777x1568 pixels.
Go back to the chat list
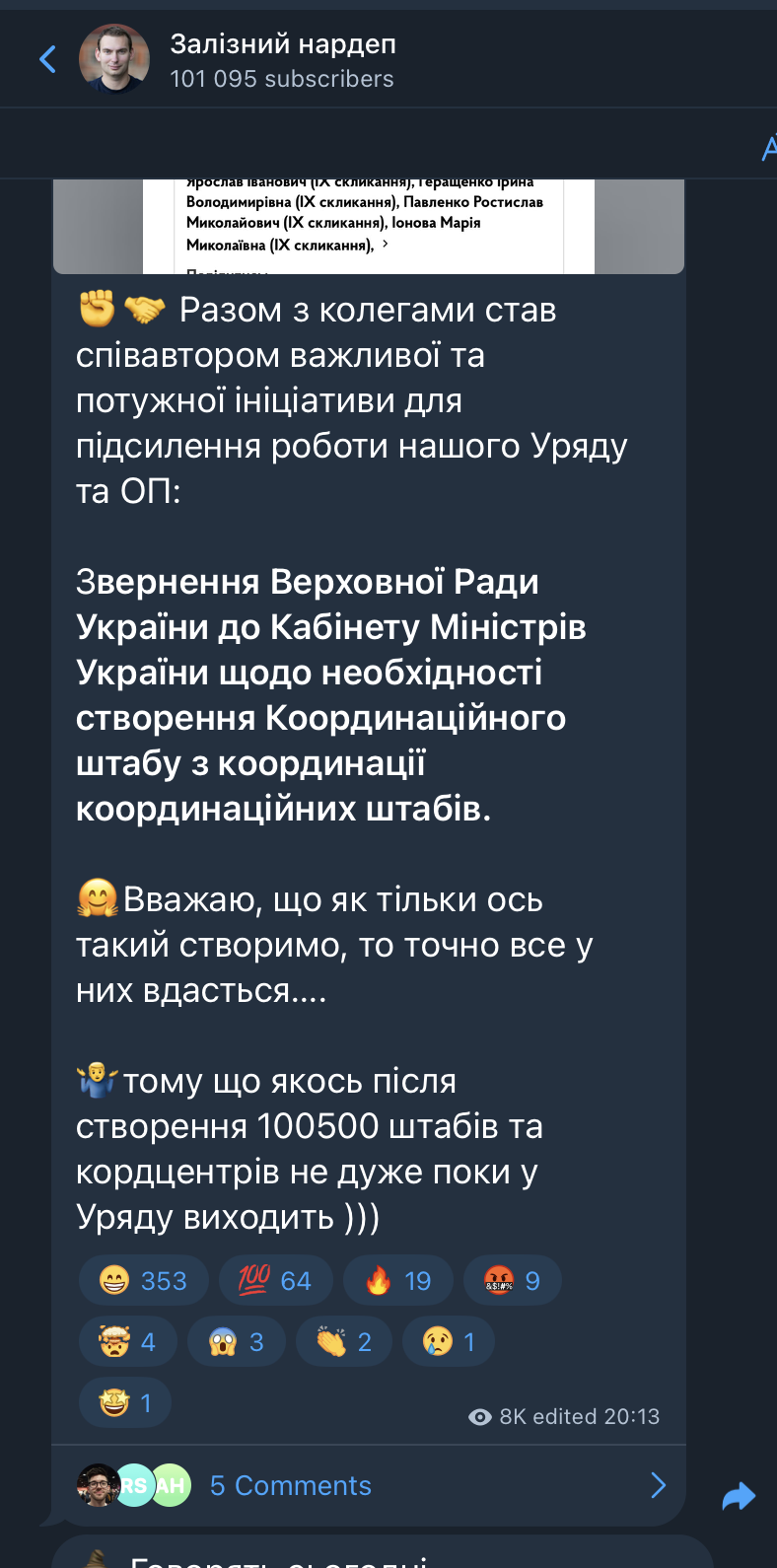tap(46, 59)
